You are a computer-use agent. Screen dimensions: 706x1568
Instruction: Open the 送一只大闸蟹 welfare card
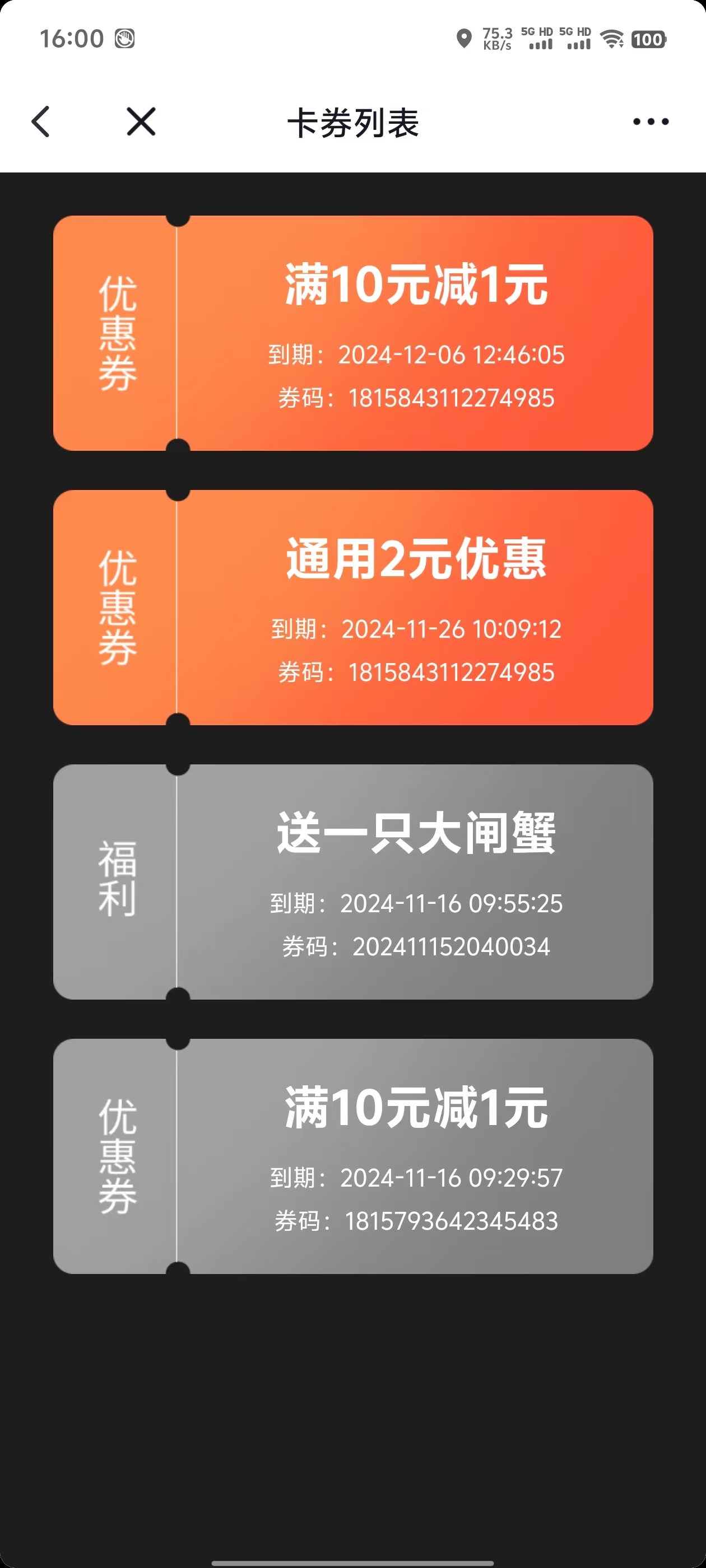[x=354, y=882]
